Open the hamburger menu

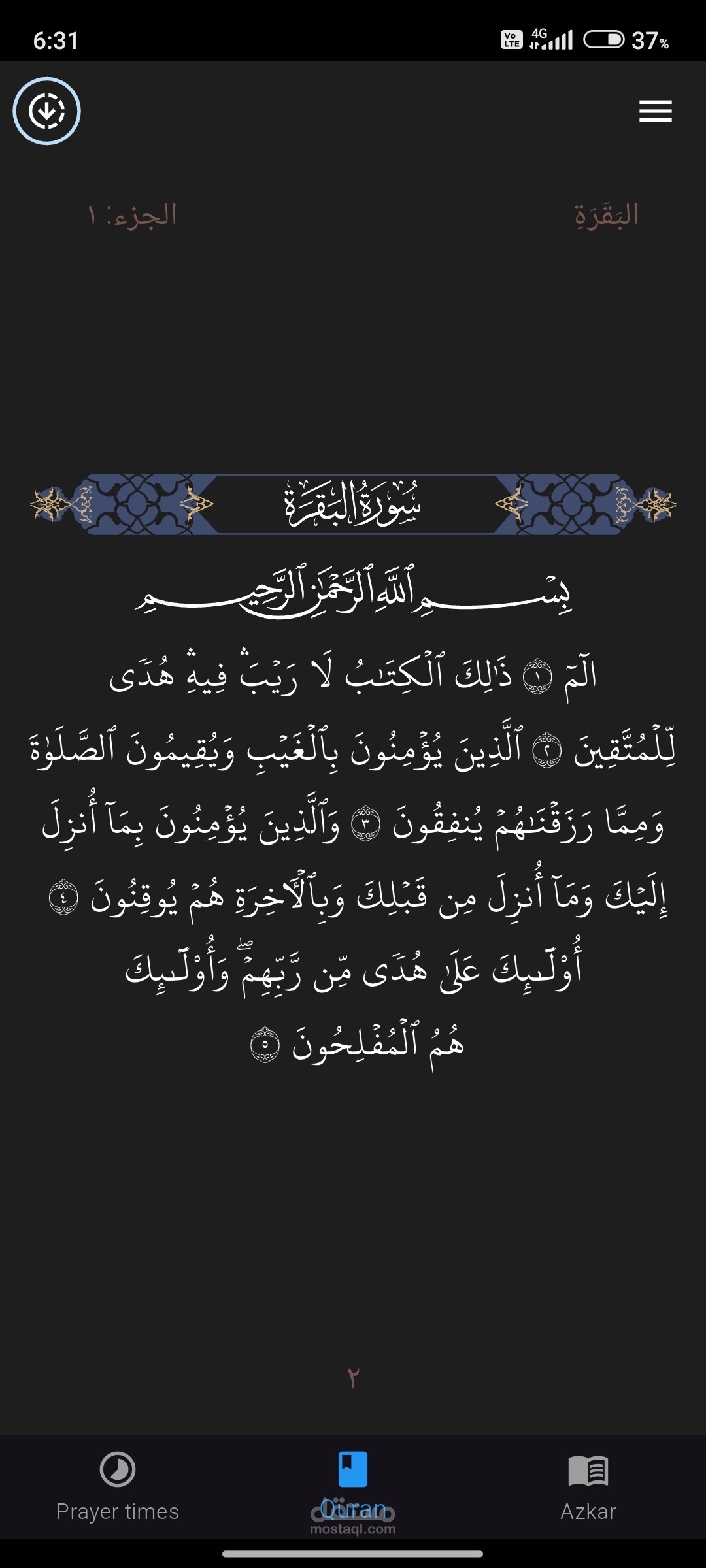click(655, 112)
